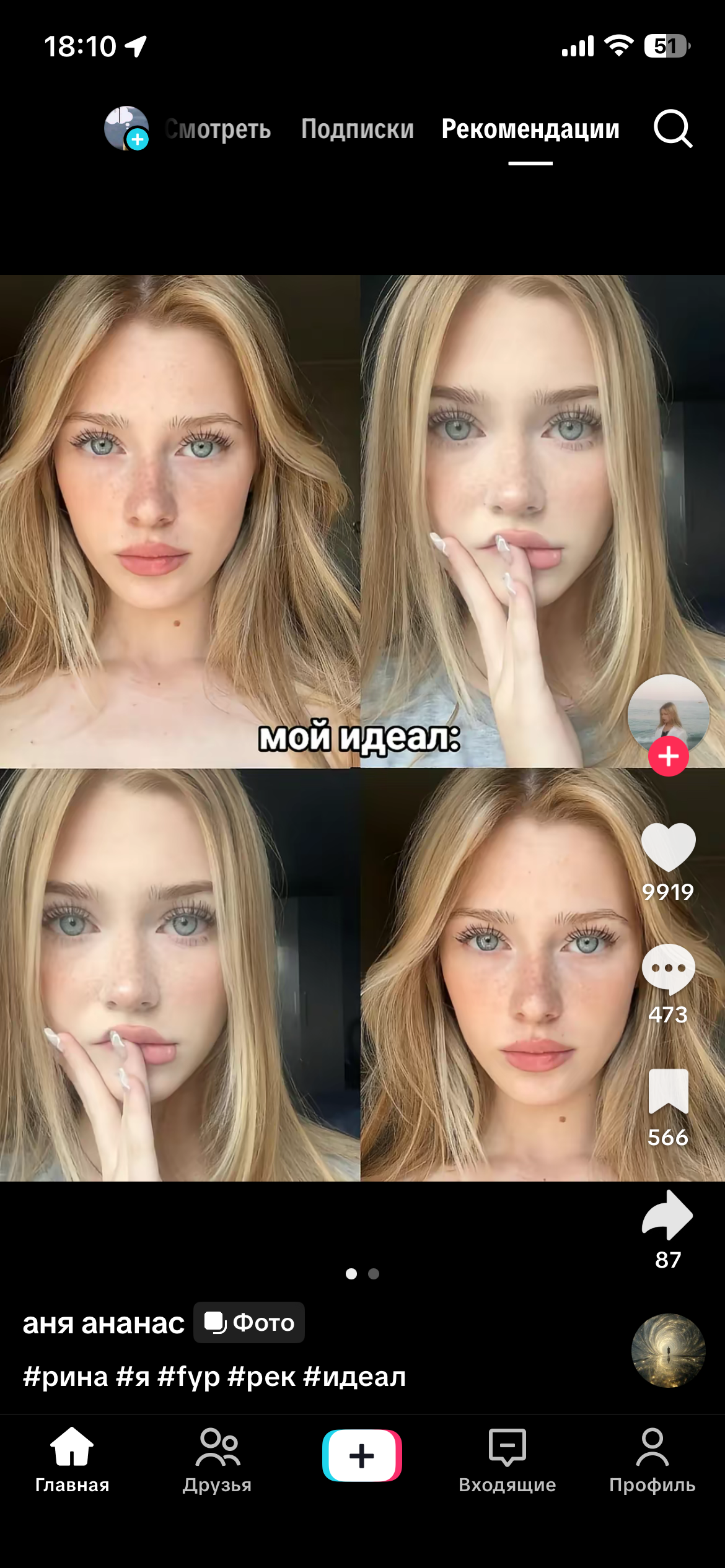Follow the author via the red plus

(668, 756)
